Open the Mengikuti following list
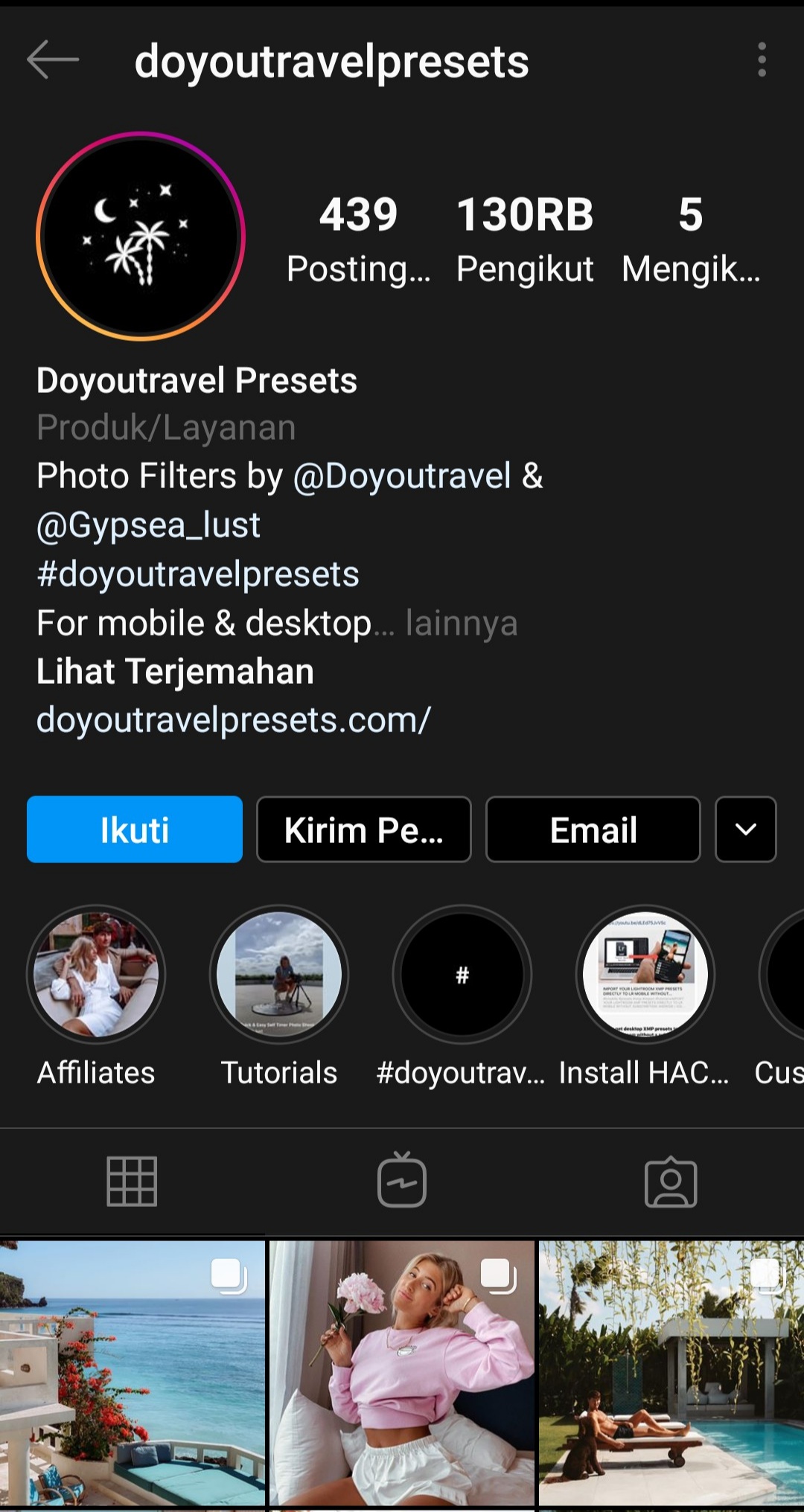804x1512 pixels. [691, 240]
